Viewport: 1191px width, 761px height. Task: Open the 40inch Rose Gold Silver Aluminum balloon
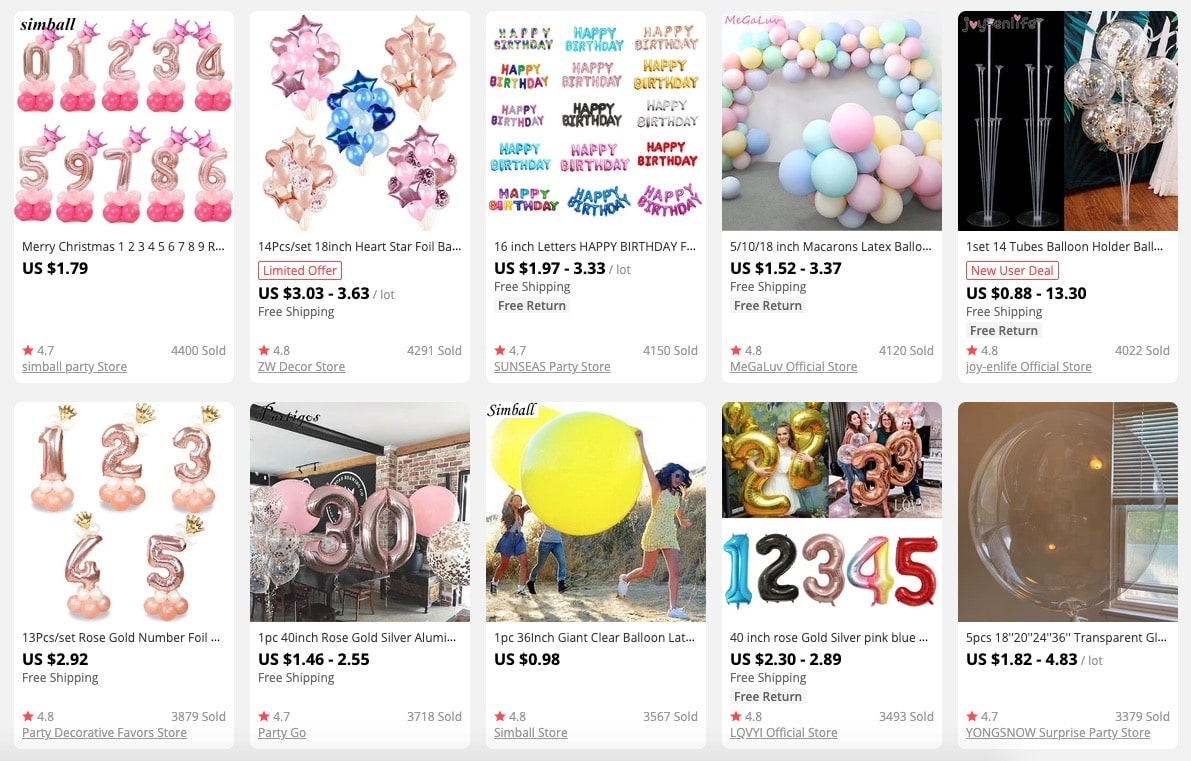(357, 637)
